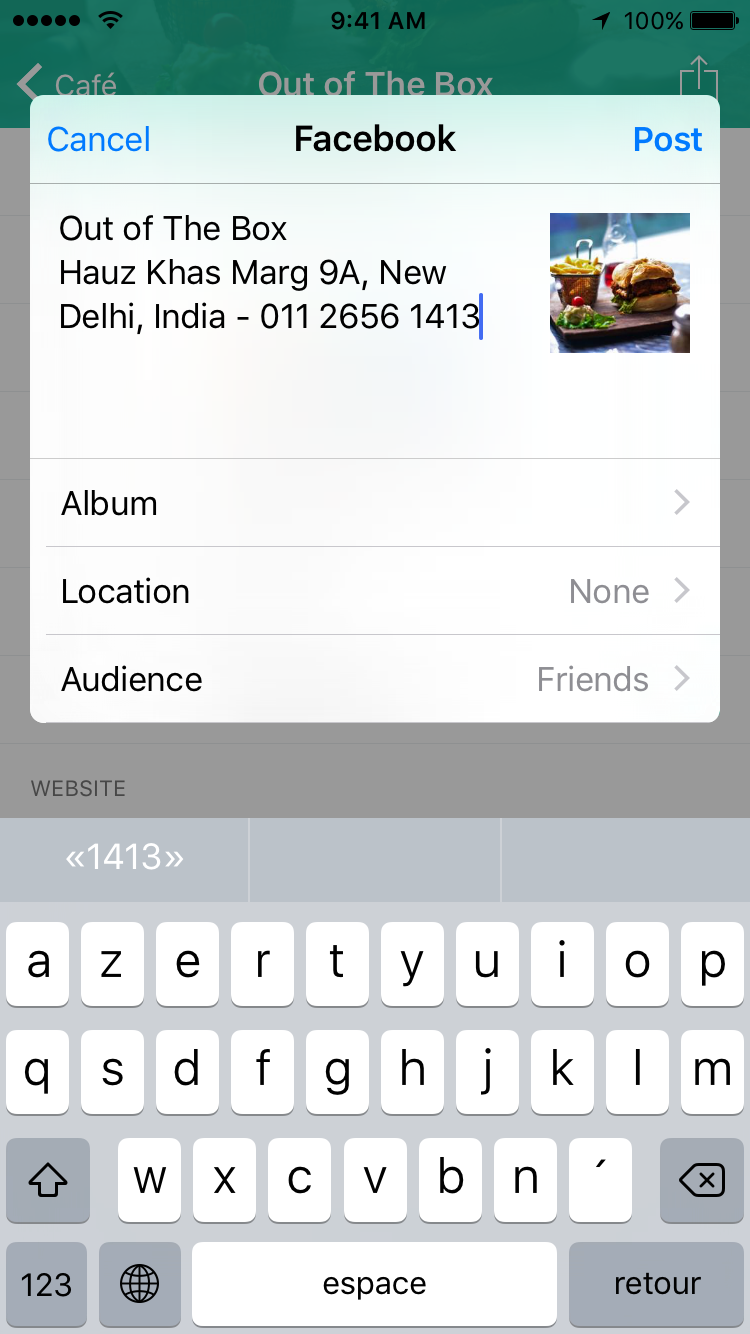Image resolution: width=750 pixels, height=1334 pixels.
Task: Open the Album selection row
Action: tap(375, 503)
